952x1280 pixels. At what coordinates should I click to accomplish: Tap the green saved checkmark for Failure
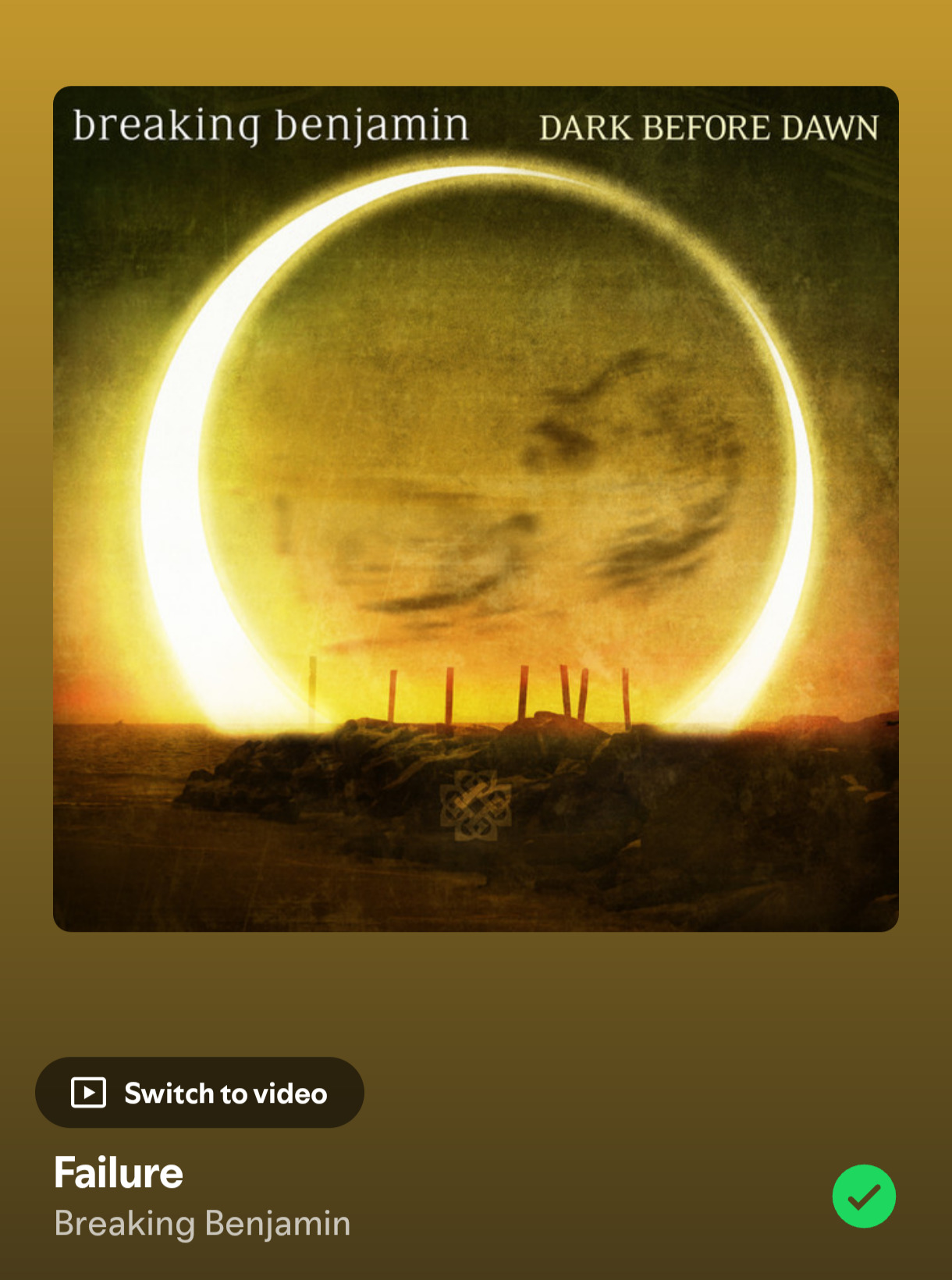coord(863,1196)
